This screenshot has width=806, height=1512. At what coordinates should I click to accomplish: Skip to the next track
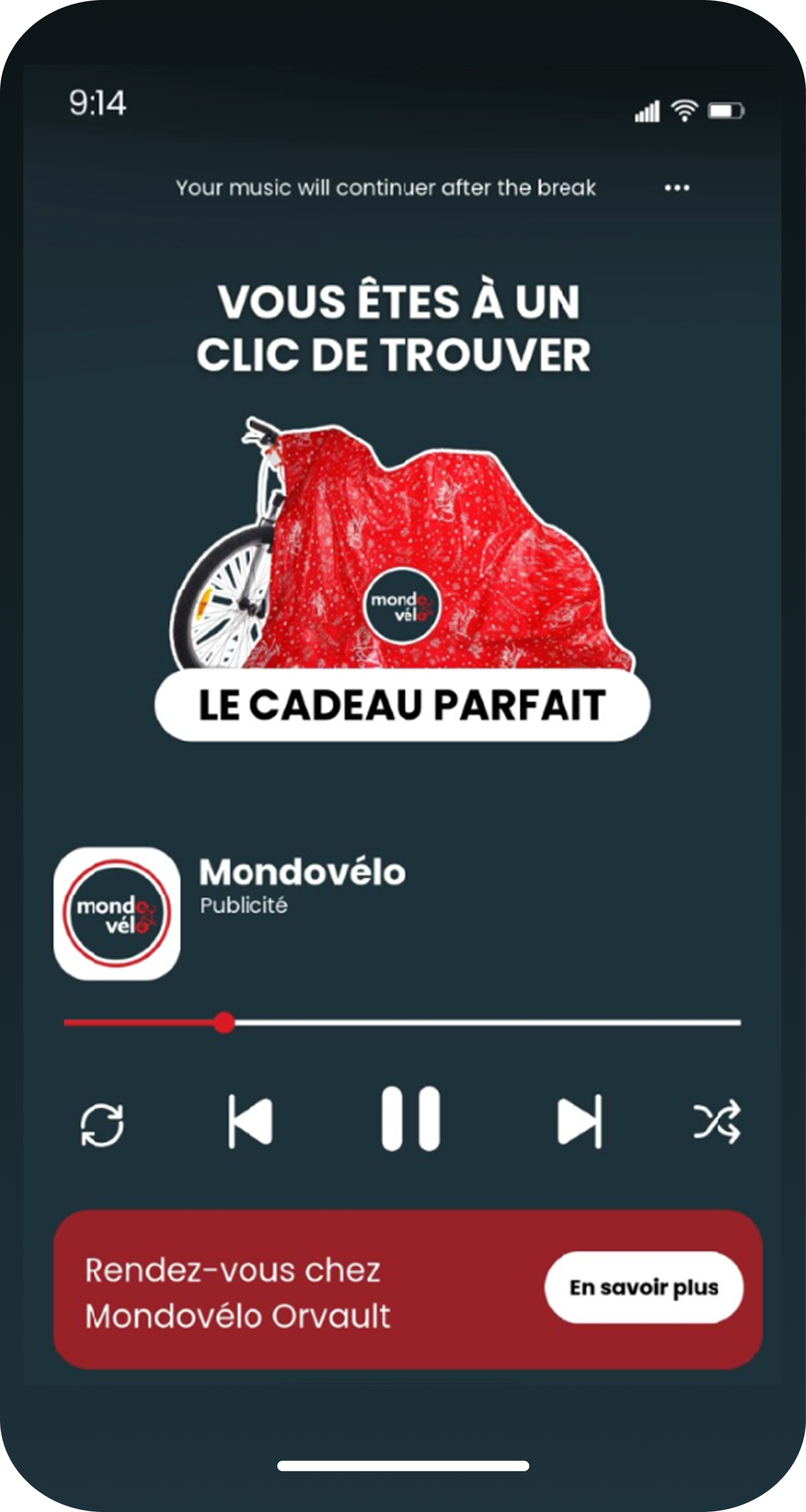pyautogui.click(x=580, y=1121)
